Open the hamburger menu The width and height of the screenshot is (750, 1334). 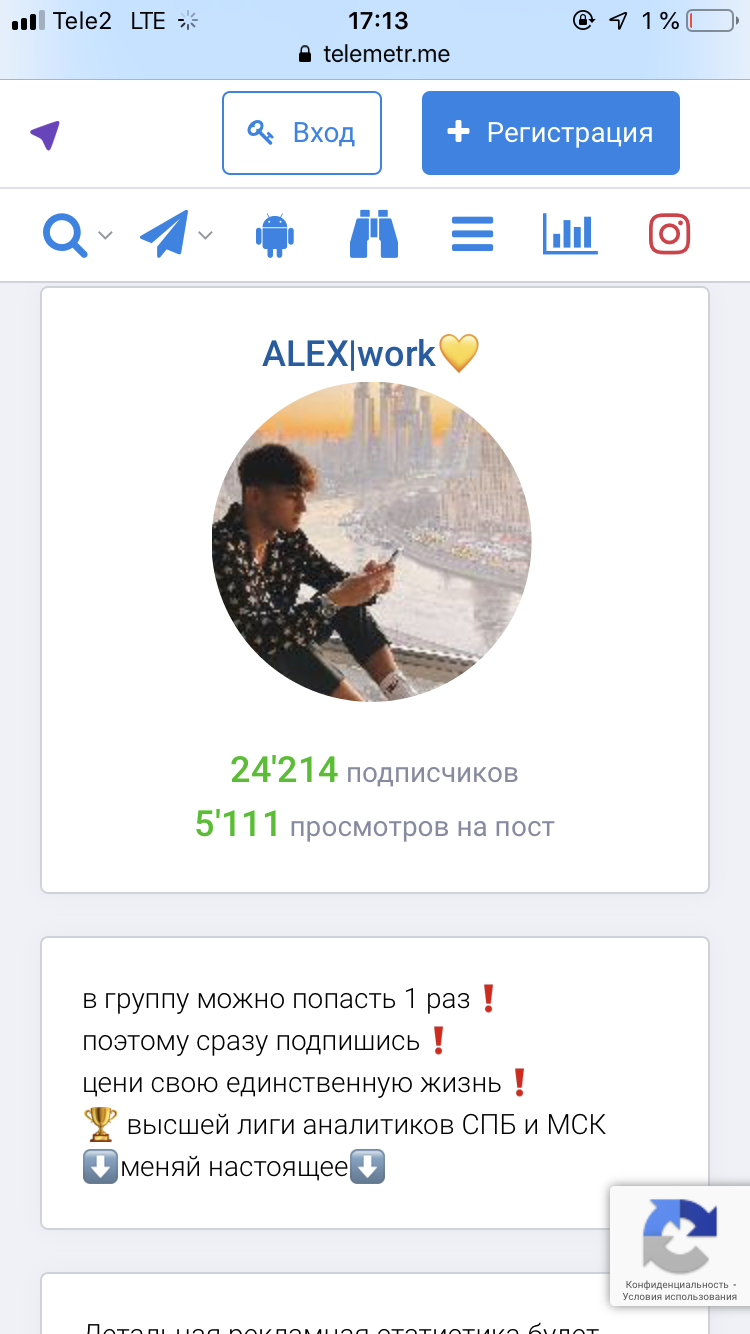click(x=472, y=236)
